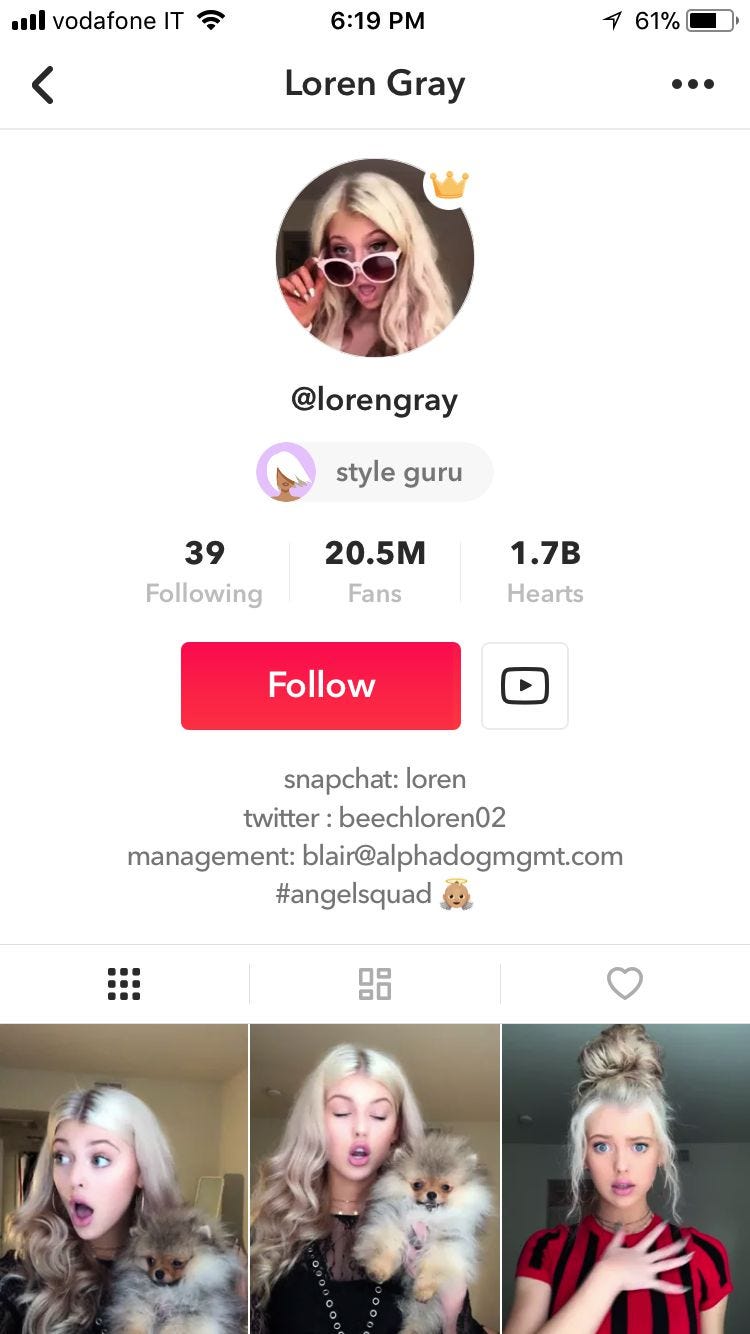View the 39 Following list
This screenshot has height=1334, width=750.
click(x=204, y=572)
